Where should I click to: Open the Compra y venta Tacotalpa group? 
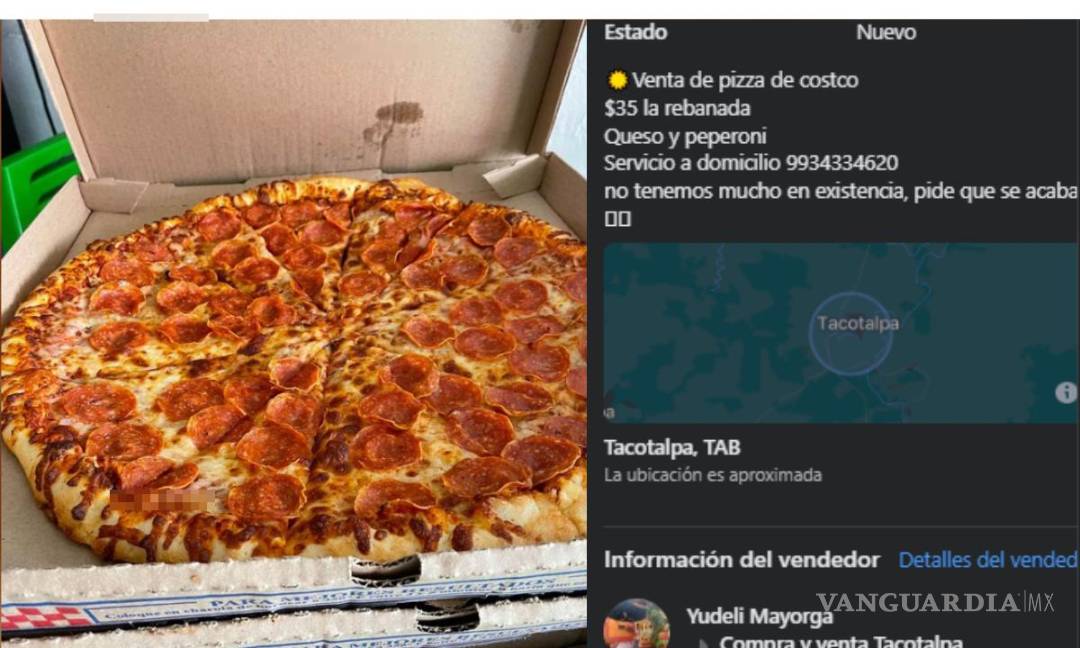(840, 642)
